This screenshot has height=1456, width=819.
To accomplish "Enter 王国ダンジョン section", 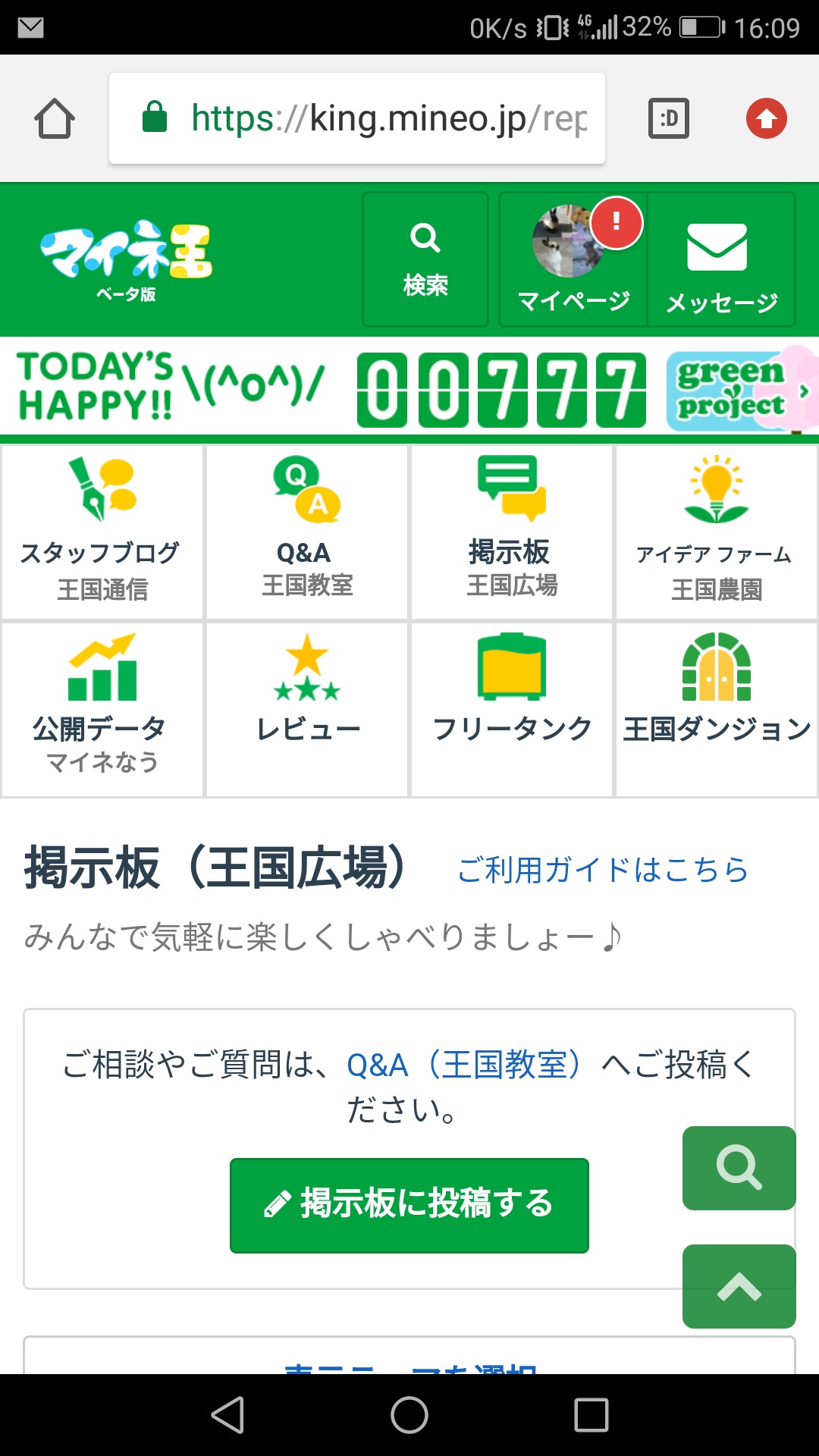I will (716, 709).
